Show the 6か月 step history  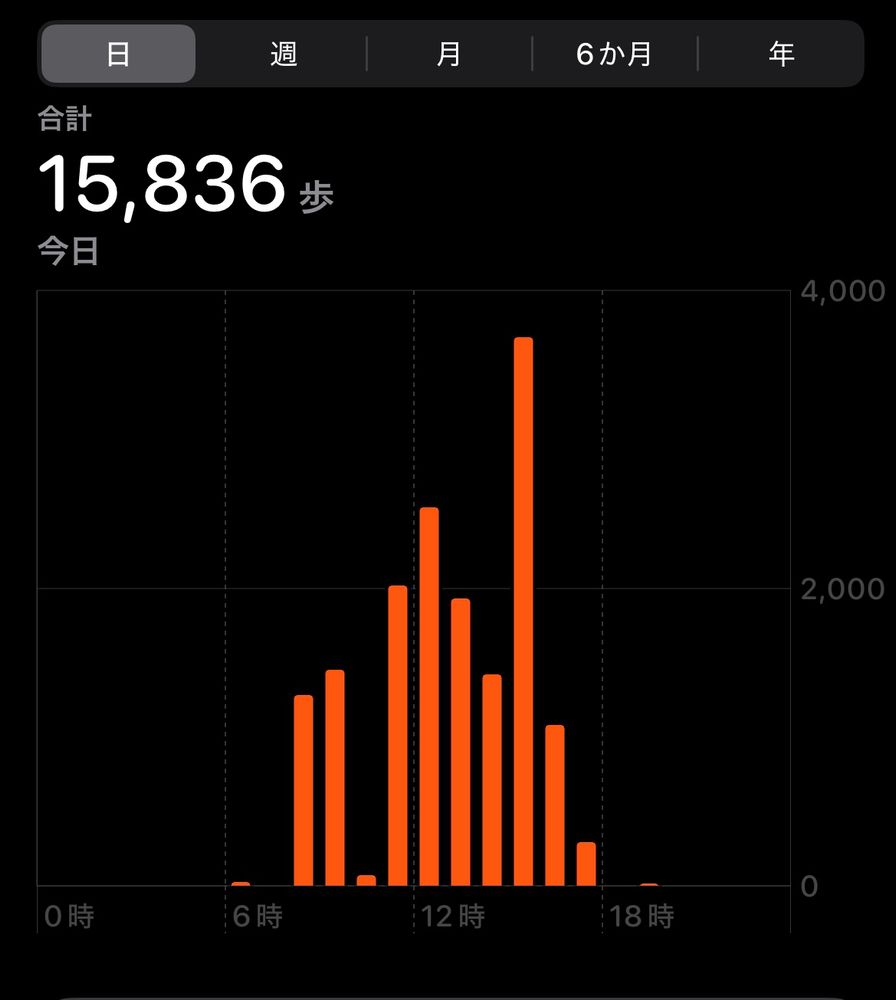(614, 54)
